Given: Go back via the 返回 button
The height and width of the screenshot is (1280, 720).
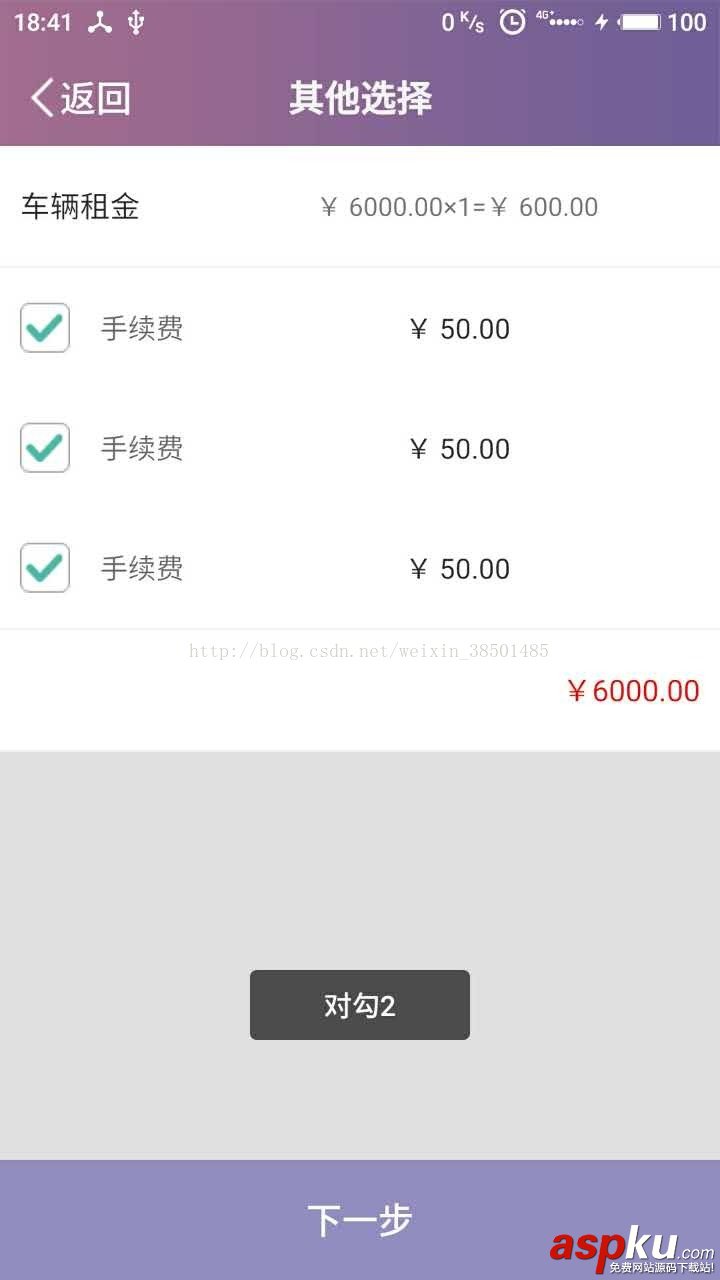Looking at the screenshot, I should coord(80,98).
